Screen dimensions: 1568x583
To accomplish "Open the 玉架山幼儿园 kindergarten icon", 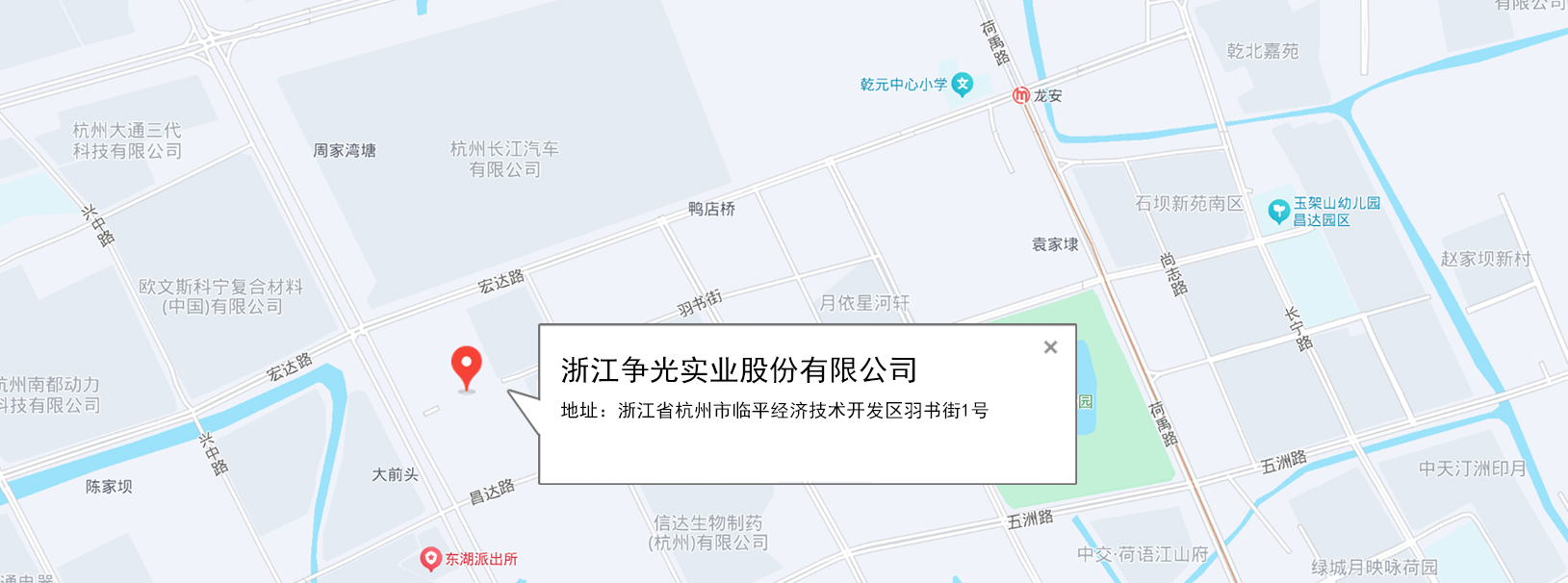I will point(1278,211).
